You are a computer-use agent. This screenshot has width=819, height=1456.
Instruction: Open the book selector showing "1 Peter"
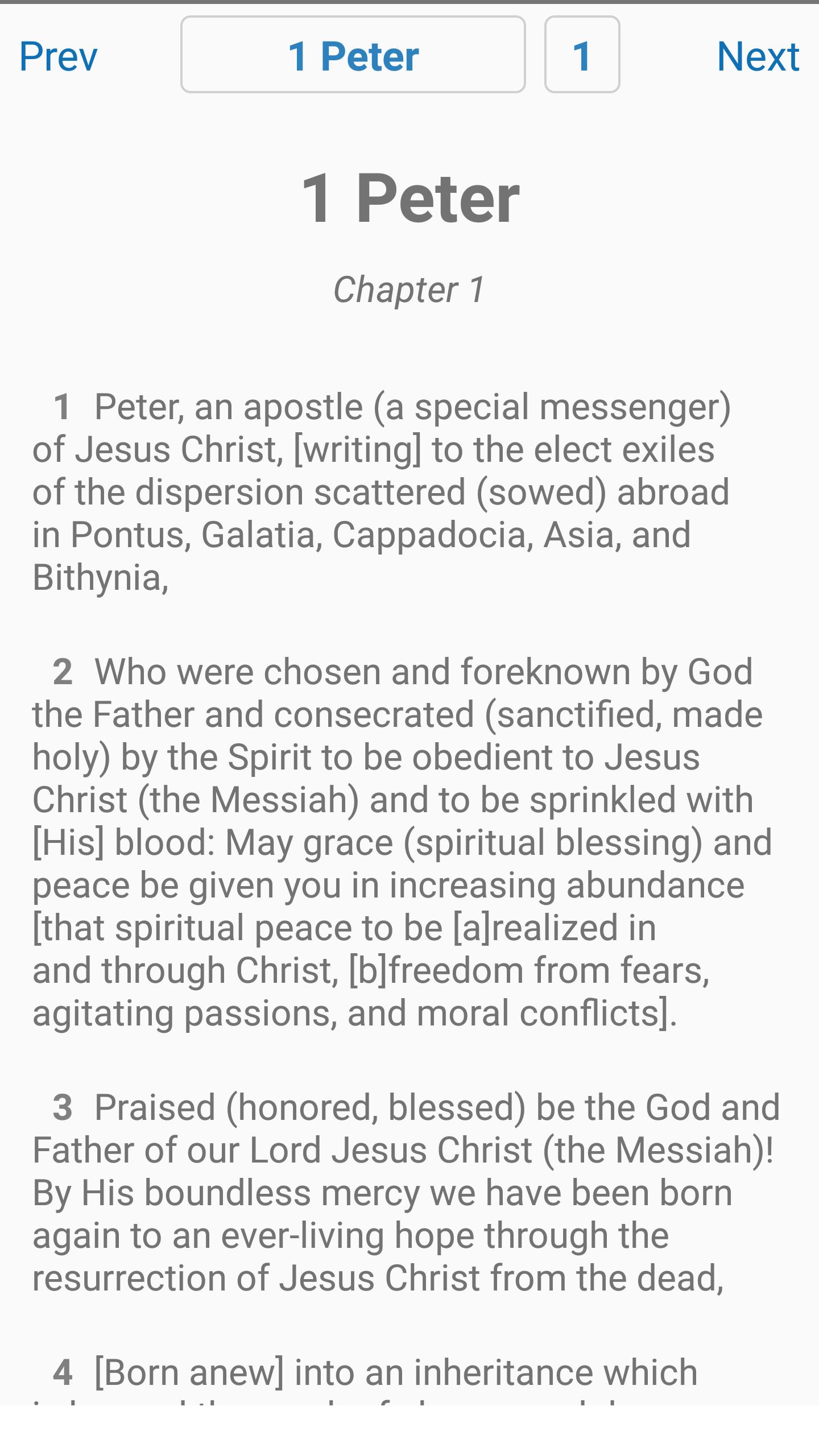click(353, 55)
